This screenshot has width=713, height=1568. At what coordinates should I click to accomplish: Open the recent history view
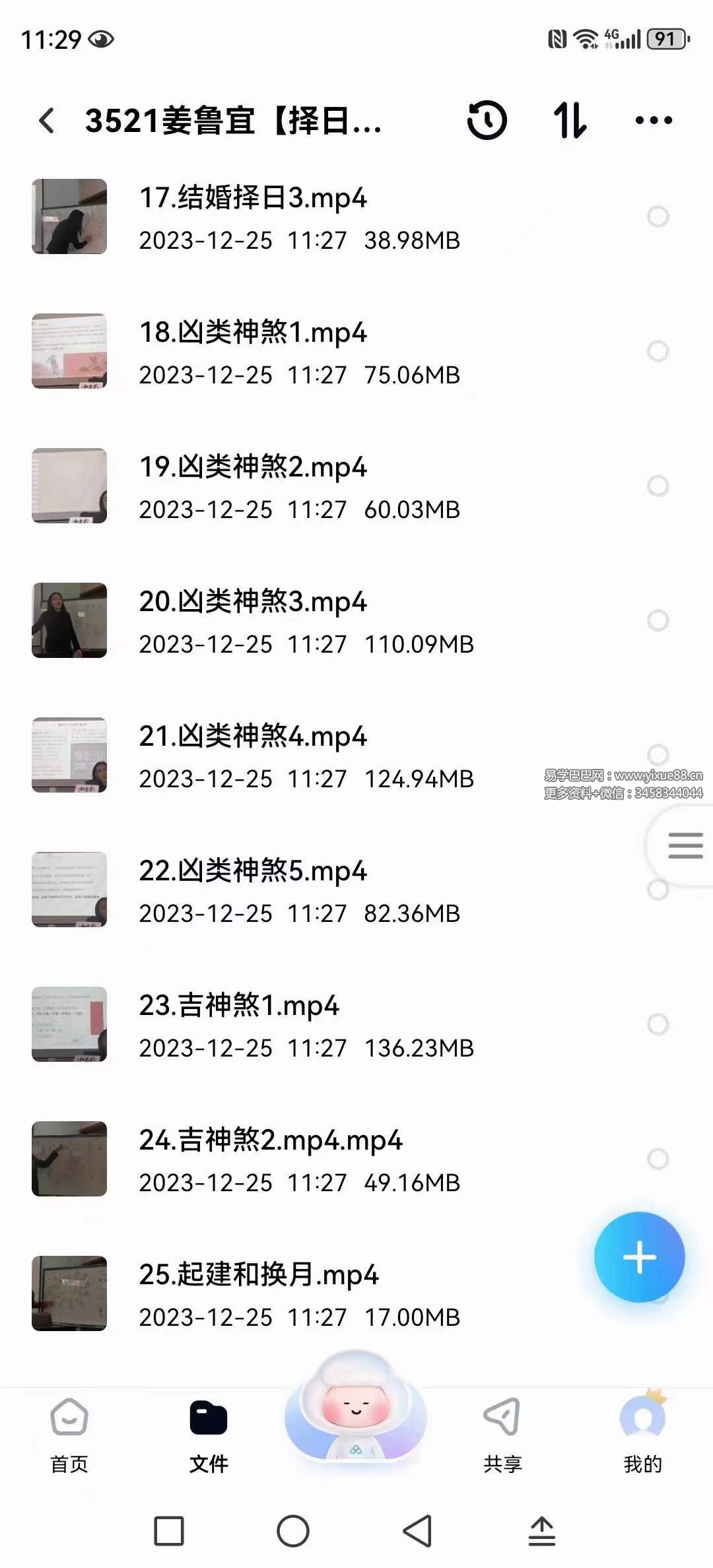pyautogui.click(x=487, y=121)
